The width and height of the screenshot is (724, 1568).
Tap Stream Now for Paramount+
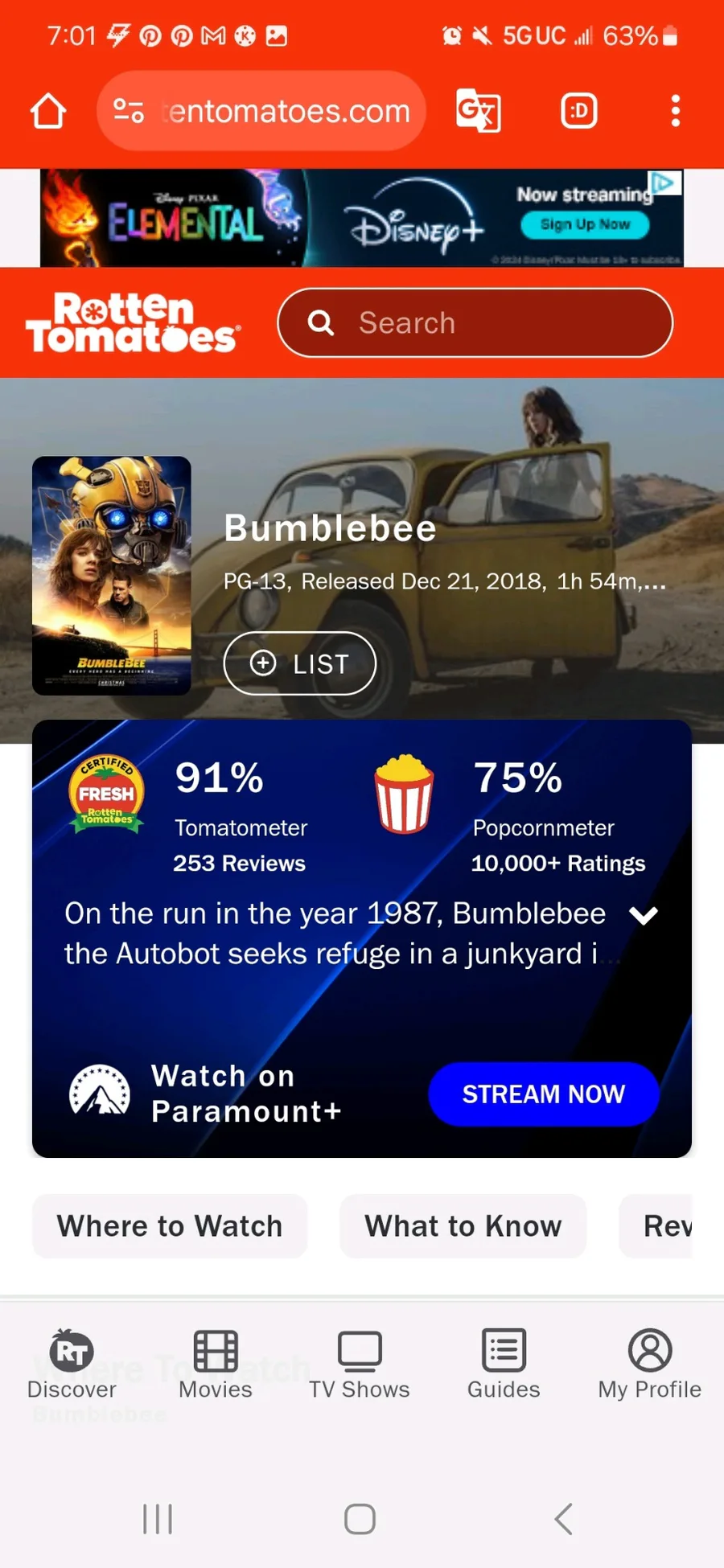pyautogui.click(x=544, y=1094)
